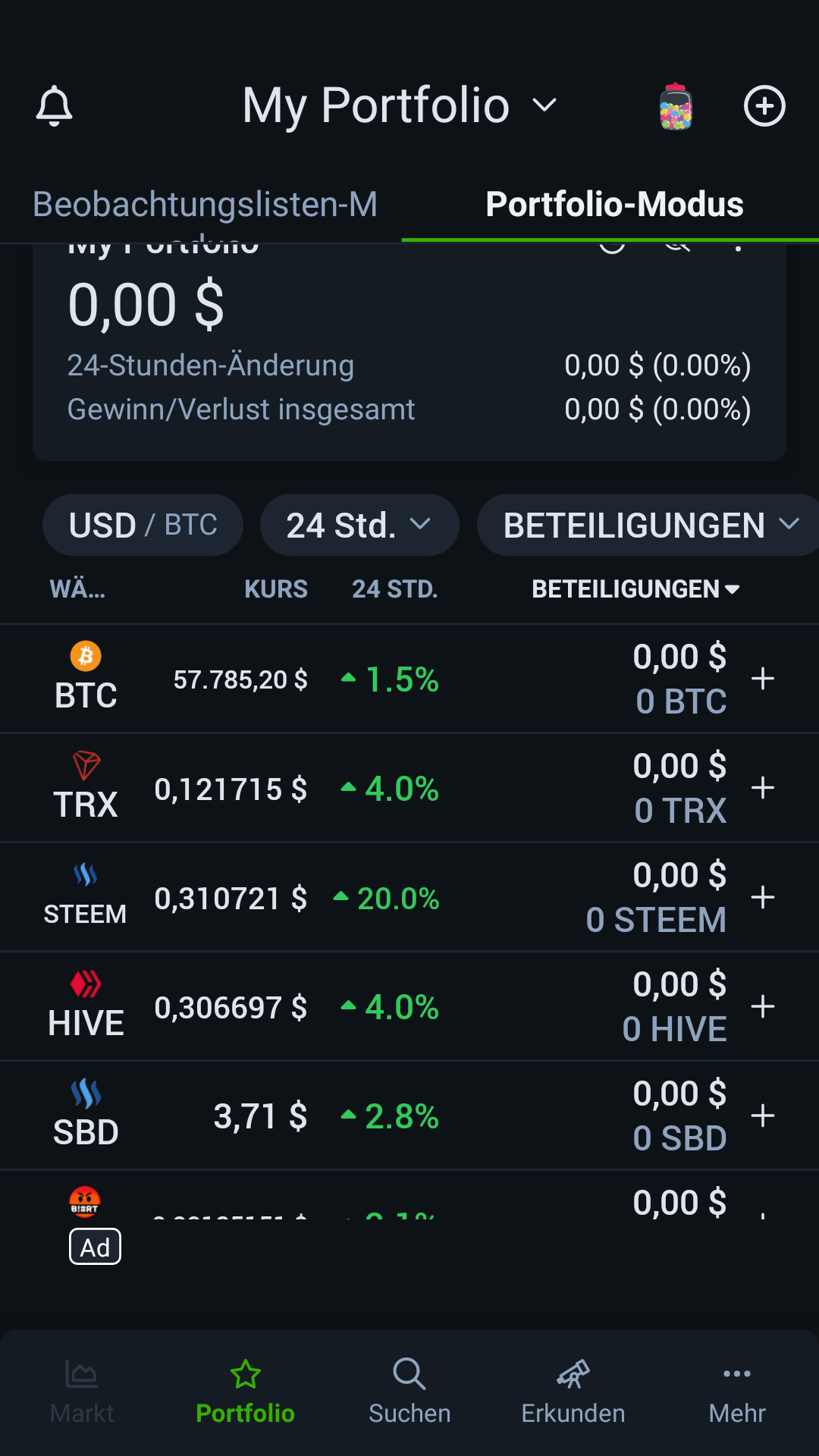Sort by the BETEILIGUNGEN column header

(635, 589)
